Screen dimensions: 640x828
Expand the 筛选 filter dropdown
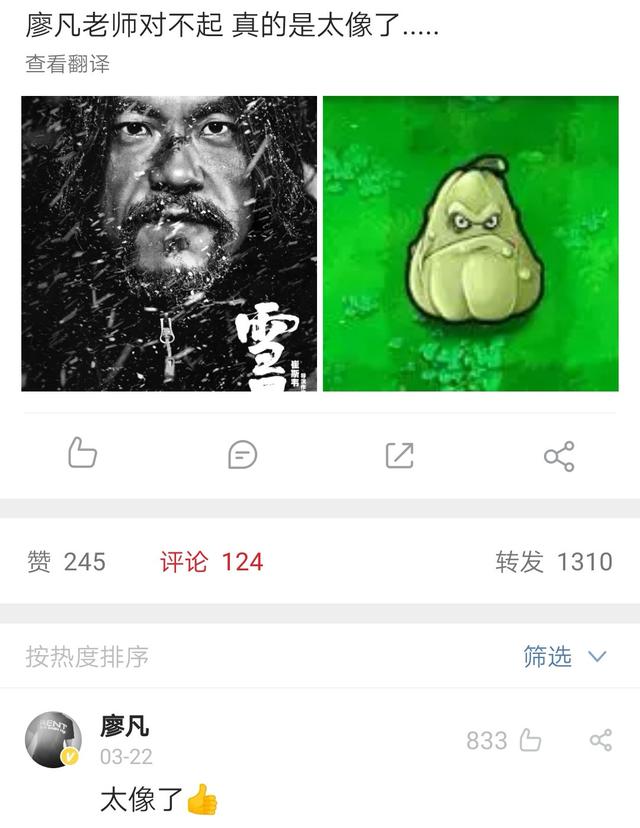pyautogui.click(x=565, y=657)
